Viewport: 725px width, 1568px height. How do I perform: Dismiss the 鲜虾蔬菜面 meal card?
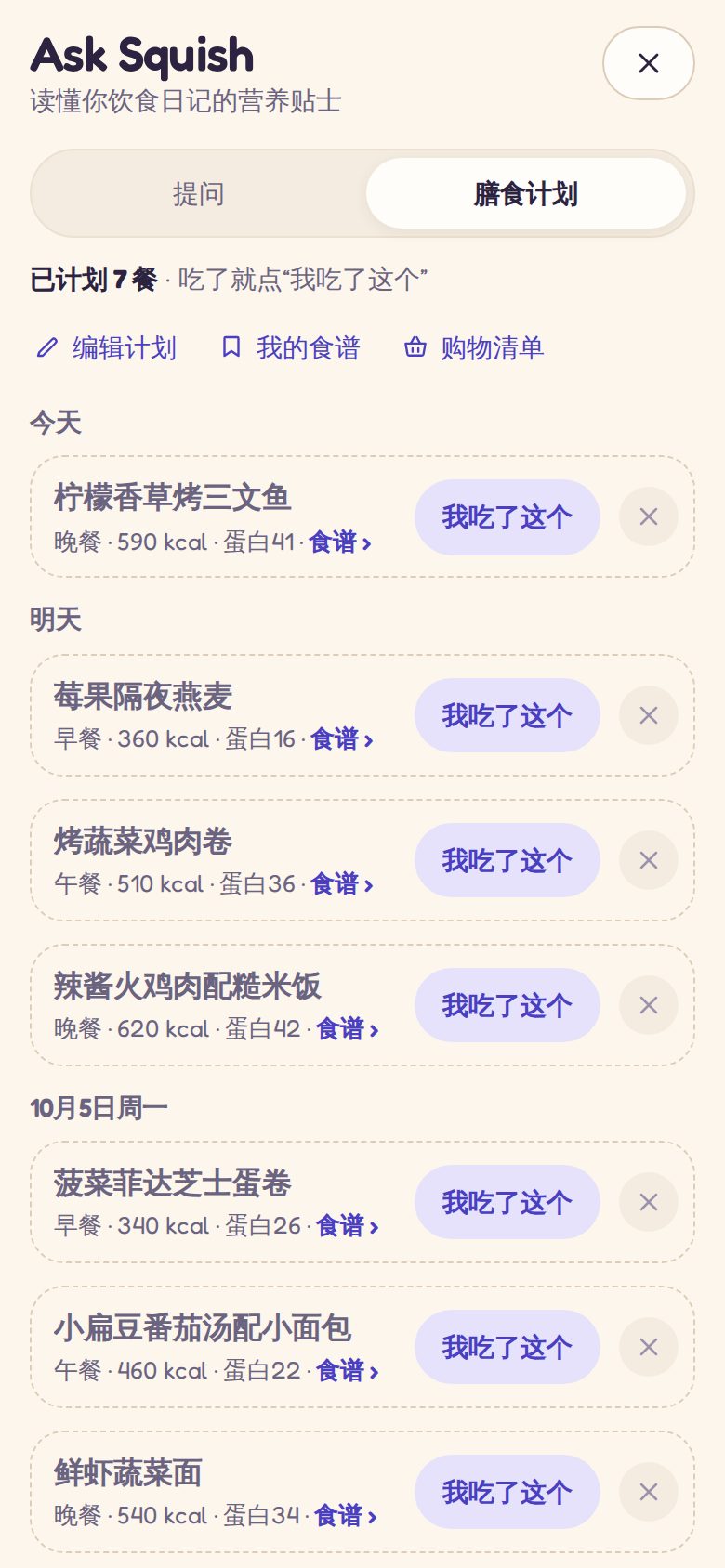pos(649,1492)
